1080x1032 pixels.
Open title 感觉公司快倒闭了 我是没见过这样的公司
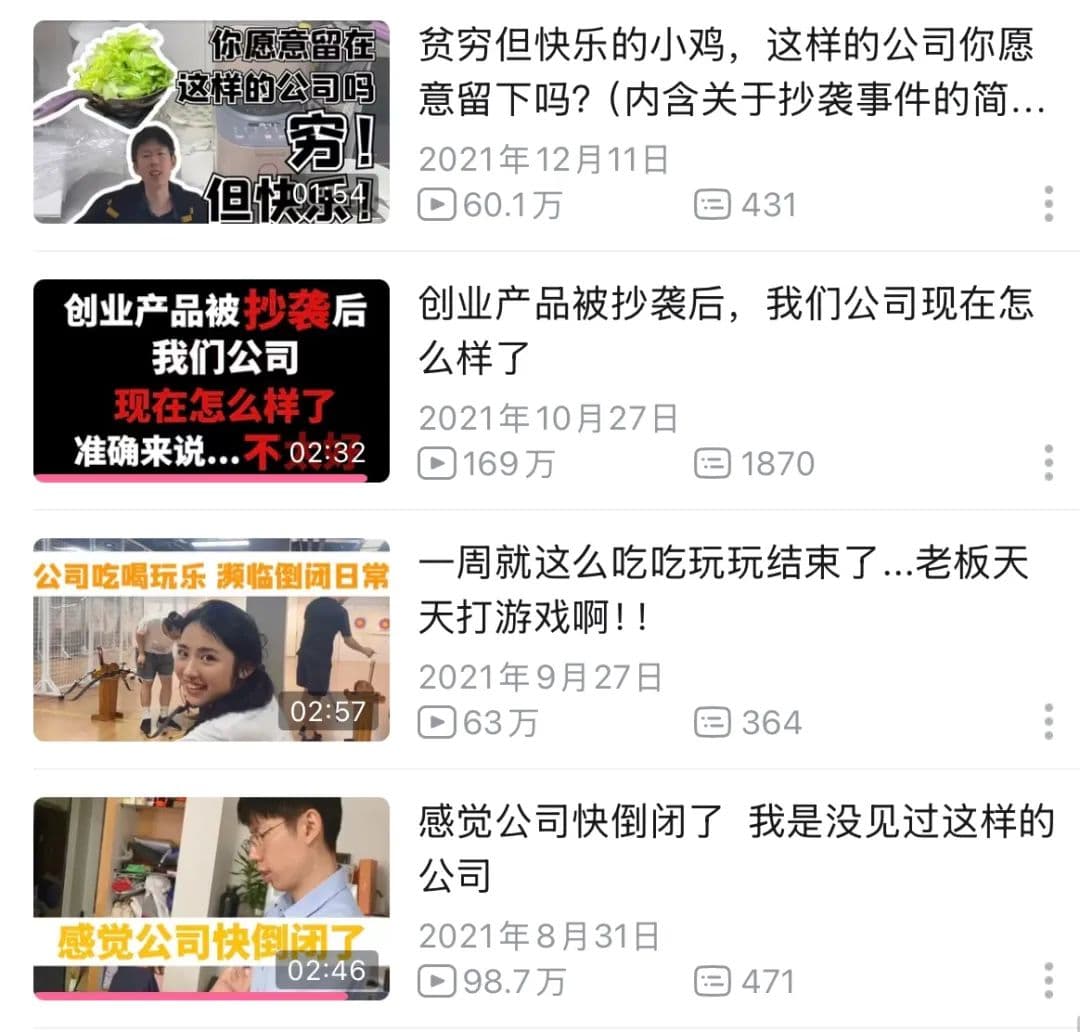[x=735, y=848]
